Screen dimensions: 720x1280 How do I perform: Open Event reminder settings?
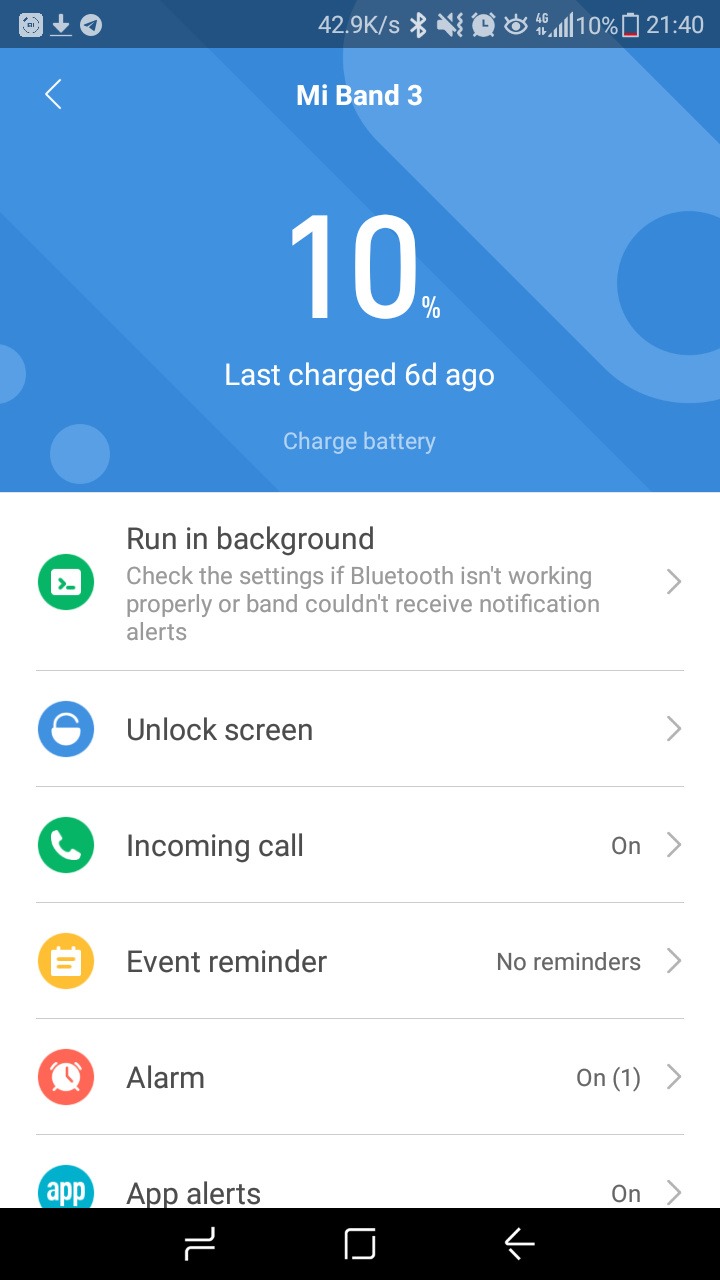(360, 962)
